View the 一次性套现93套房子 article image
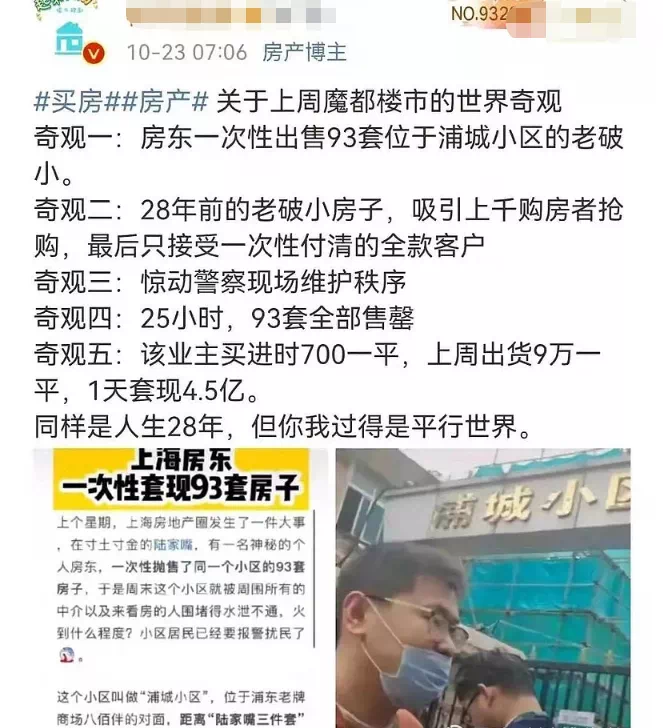The image size is (663, 728). 180,588
